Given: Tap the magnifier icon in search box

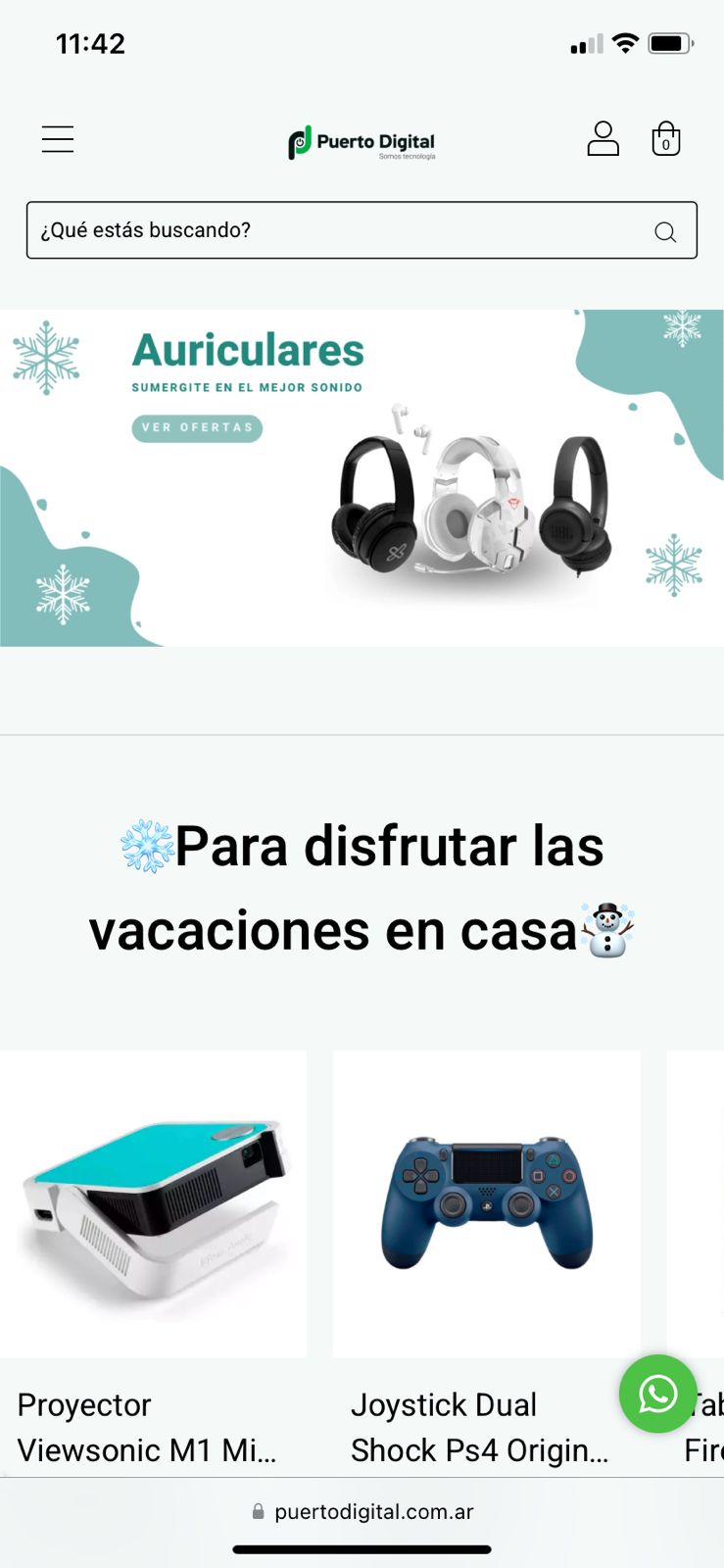Looking at the screenshot, I should click(x=665, y=231).
